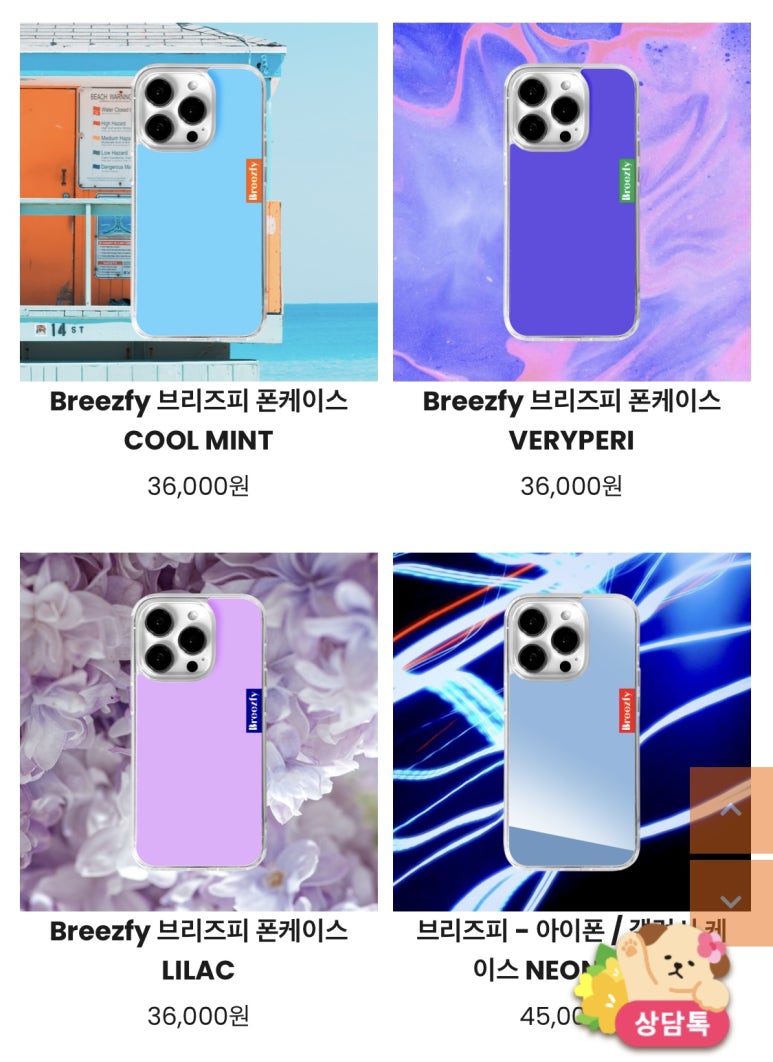This screenshot has height=1062, width=773.
Task: View the VERYPERI phone case product
Action: point(571,201)
